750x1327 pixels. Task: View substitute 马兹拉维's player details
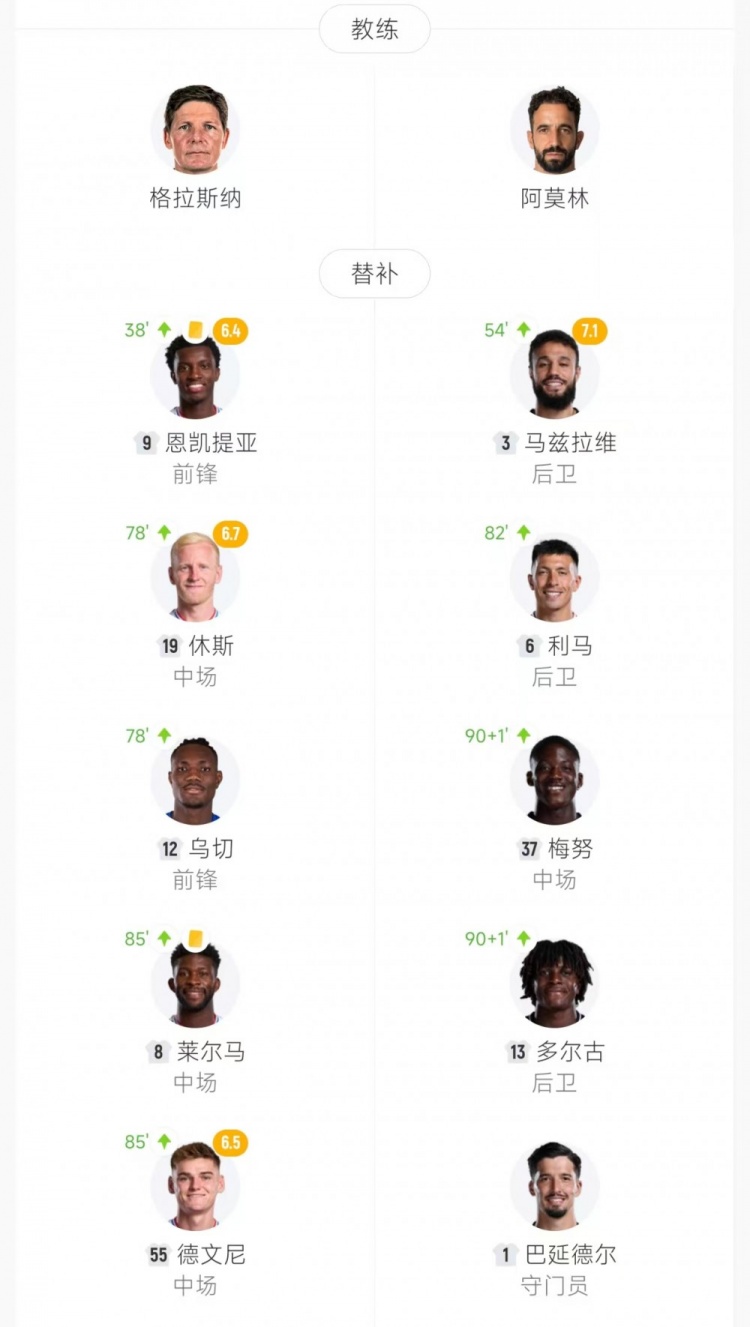point(555,374)
